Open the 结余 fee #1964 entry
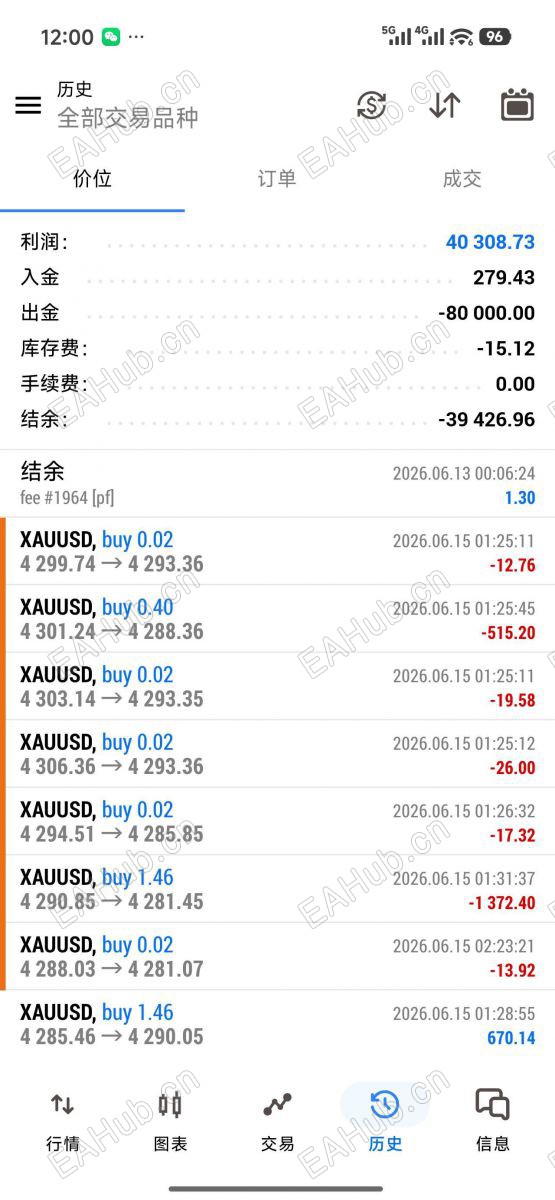 (277, 483)
